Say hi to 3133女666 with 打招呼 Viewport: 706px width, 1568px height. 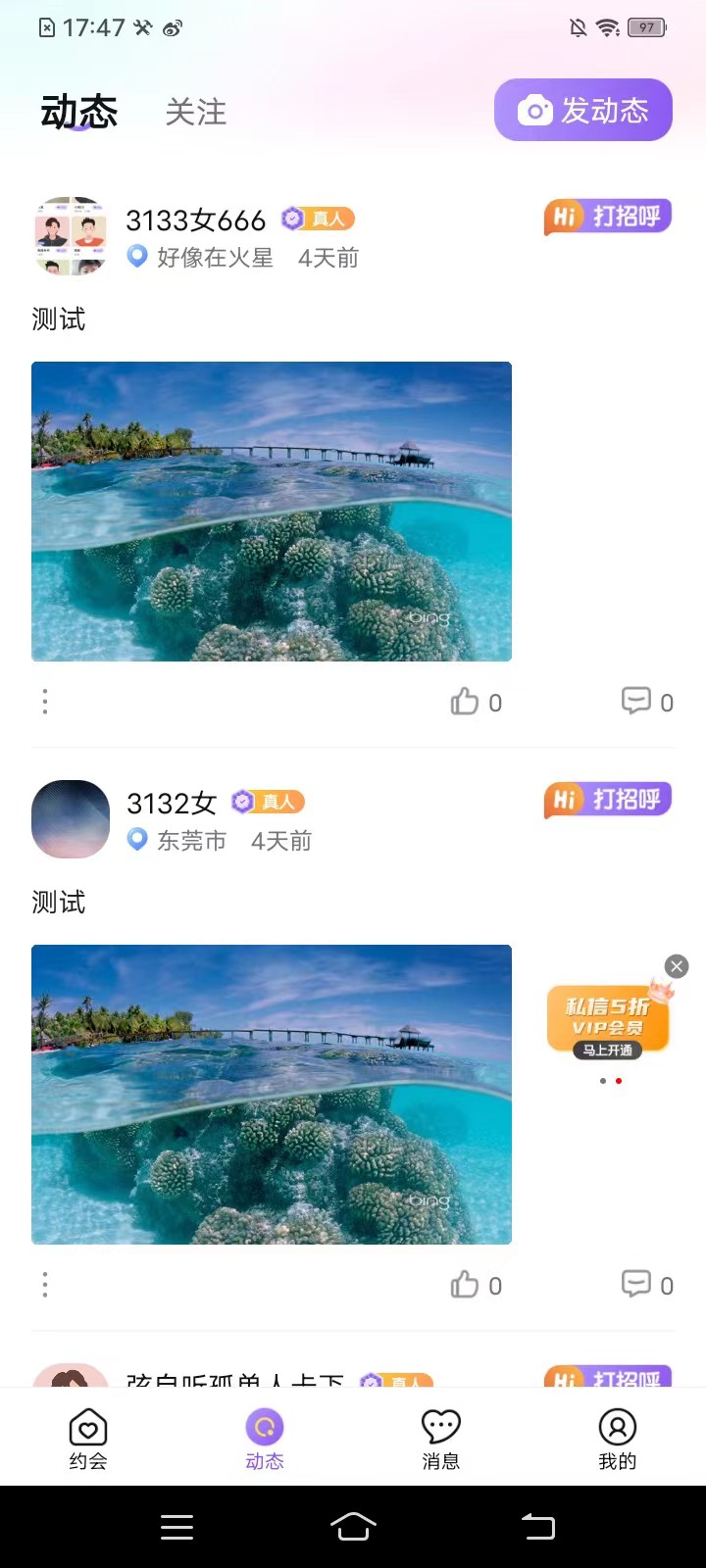click(x=607, y=217)
